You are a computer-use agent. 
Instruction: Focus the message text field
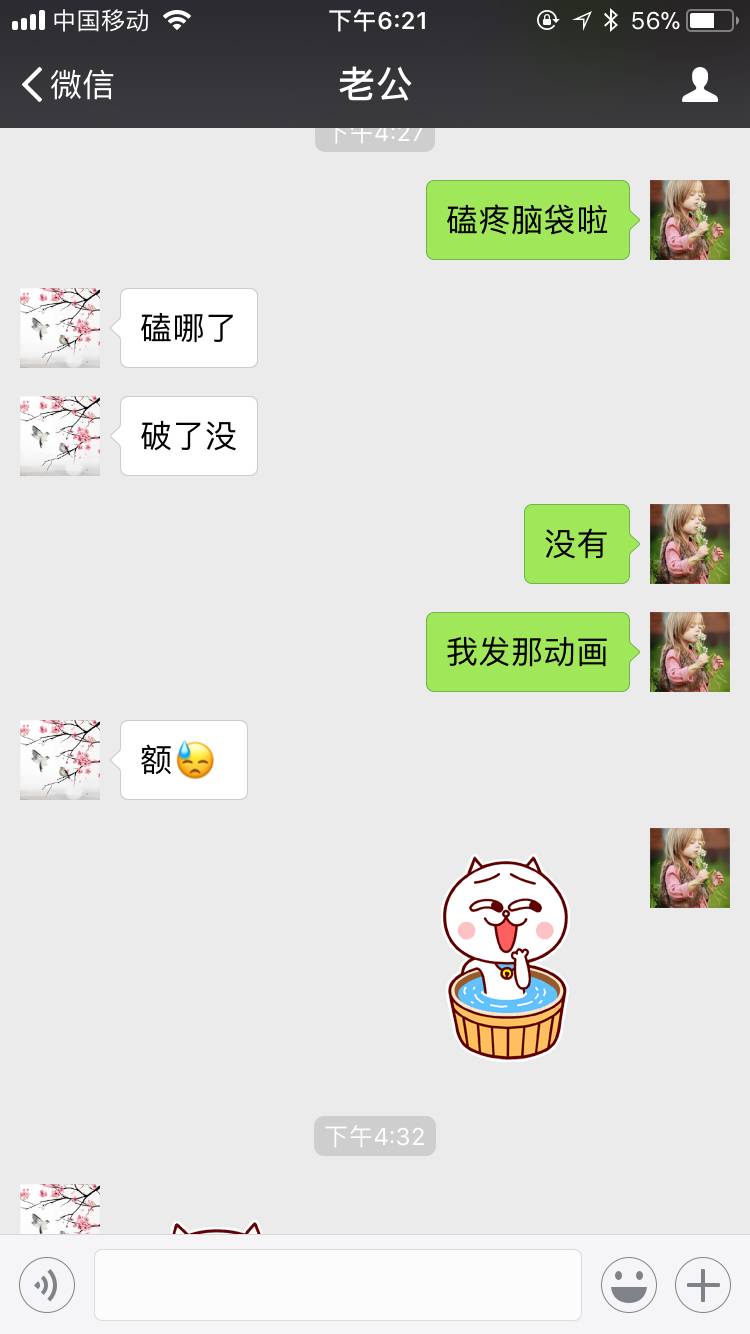[338, 1284]
